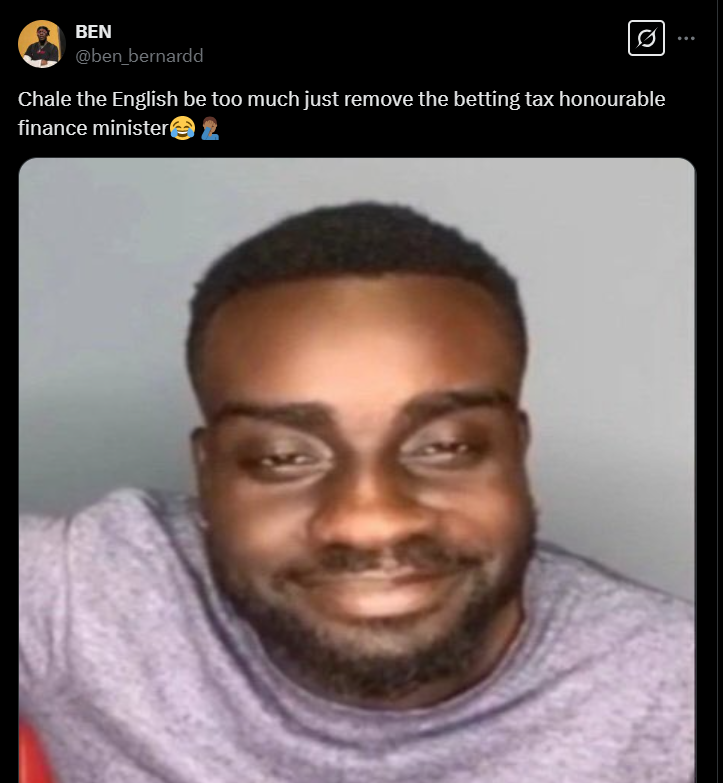View the attached photo full screen

(357, 470)
